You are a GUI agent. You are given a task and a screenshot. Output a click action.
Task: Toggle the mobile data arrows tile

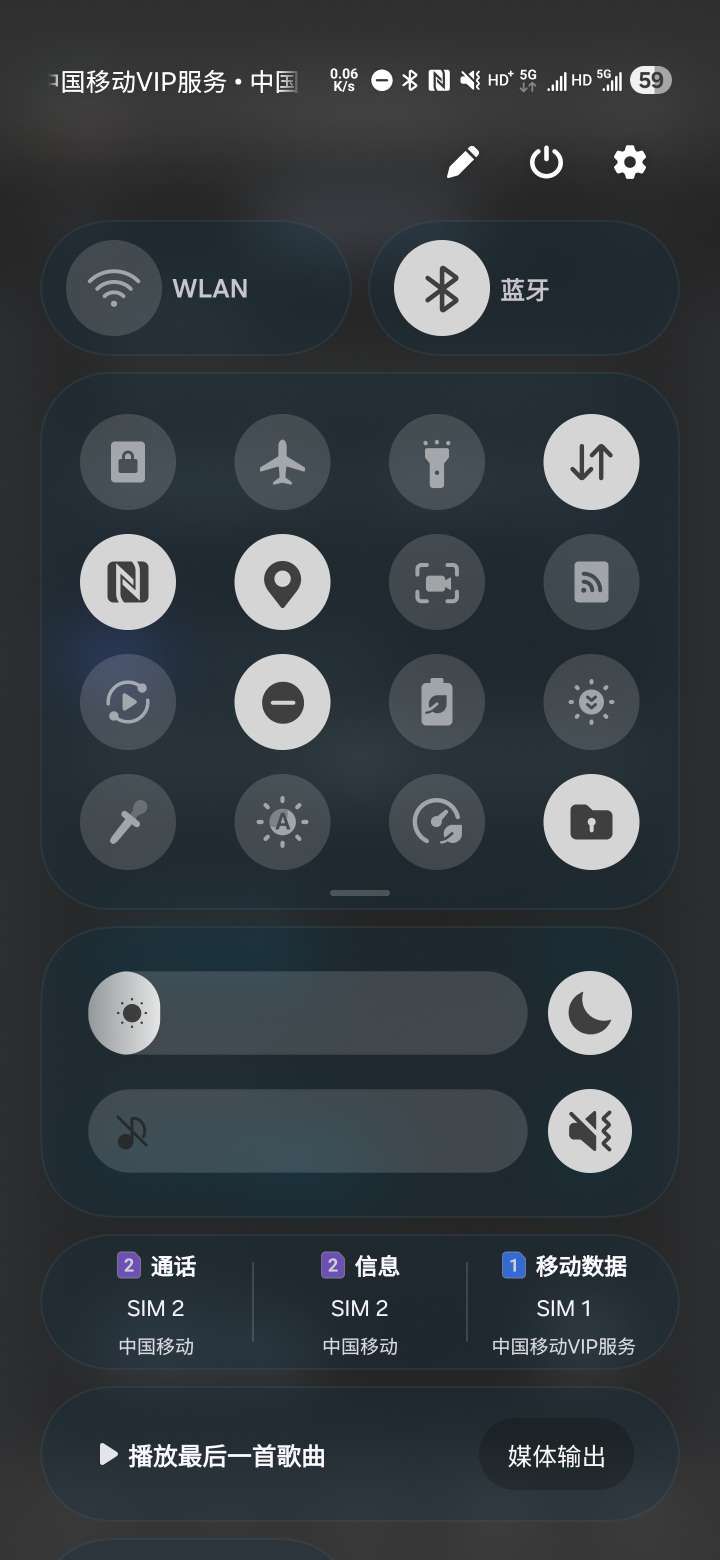click(590, 462)
